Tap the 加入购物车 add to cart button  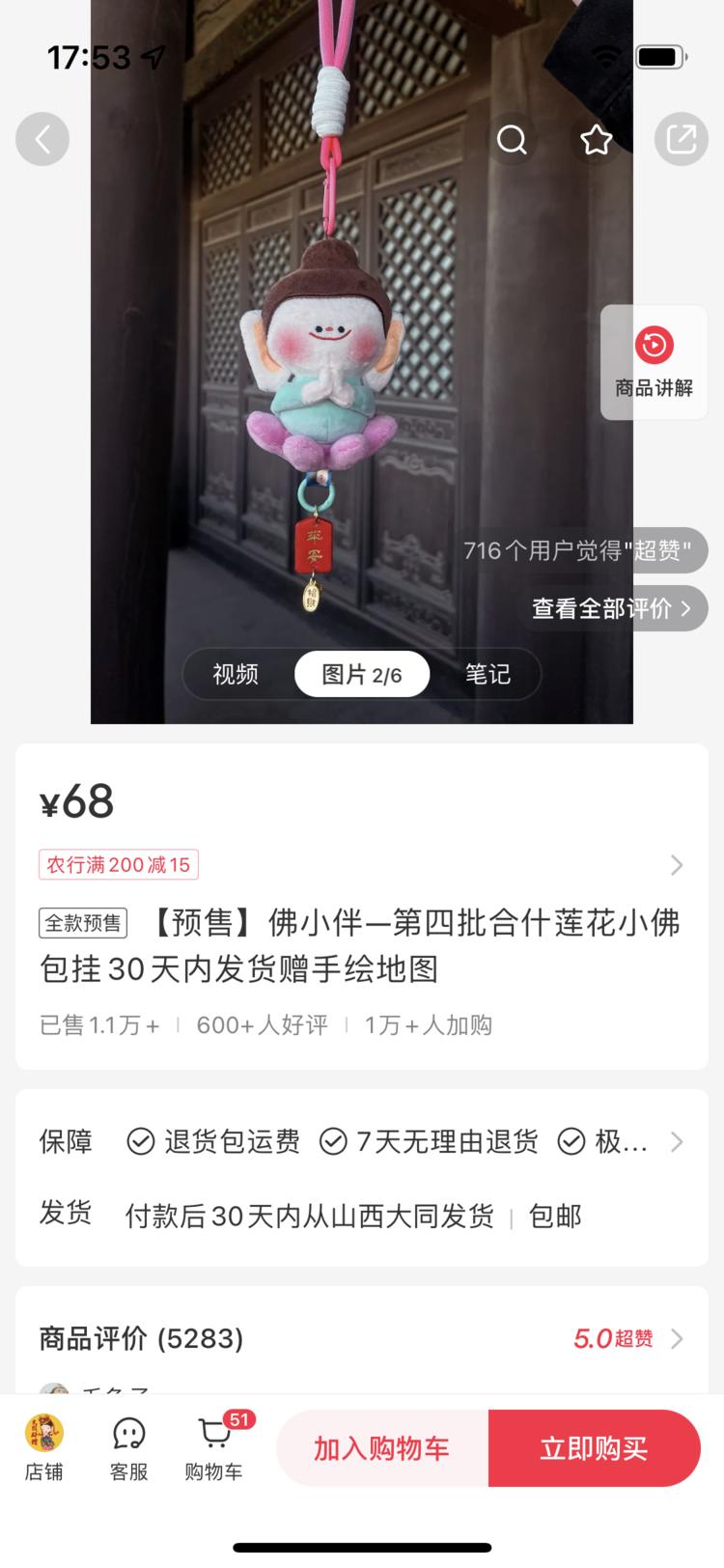click(x=380, y=1447)
